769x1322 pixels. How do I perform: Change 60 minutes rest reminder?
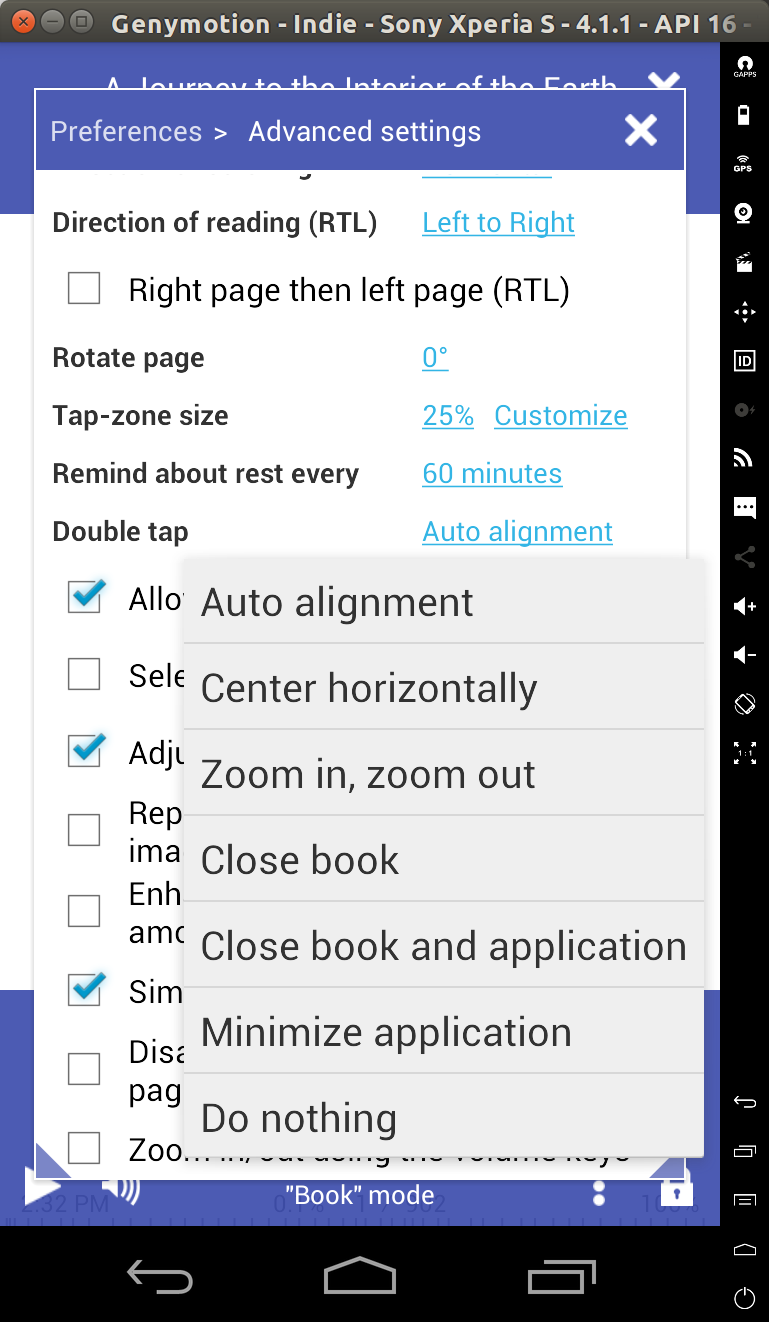(x=492, y=474)
